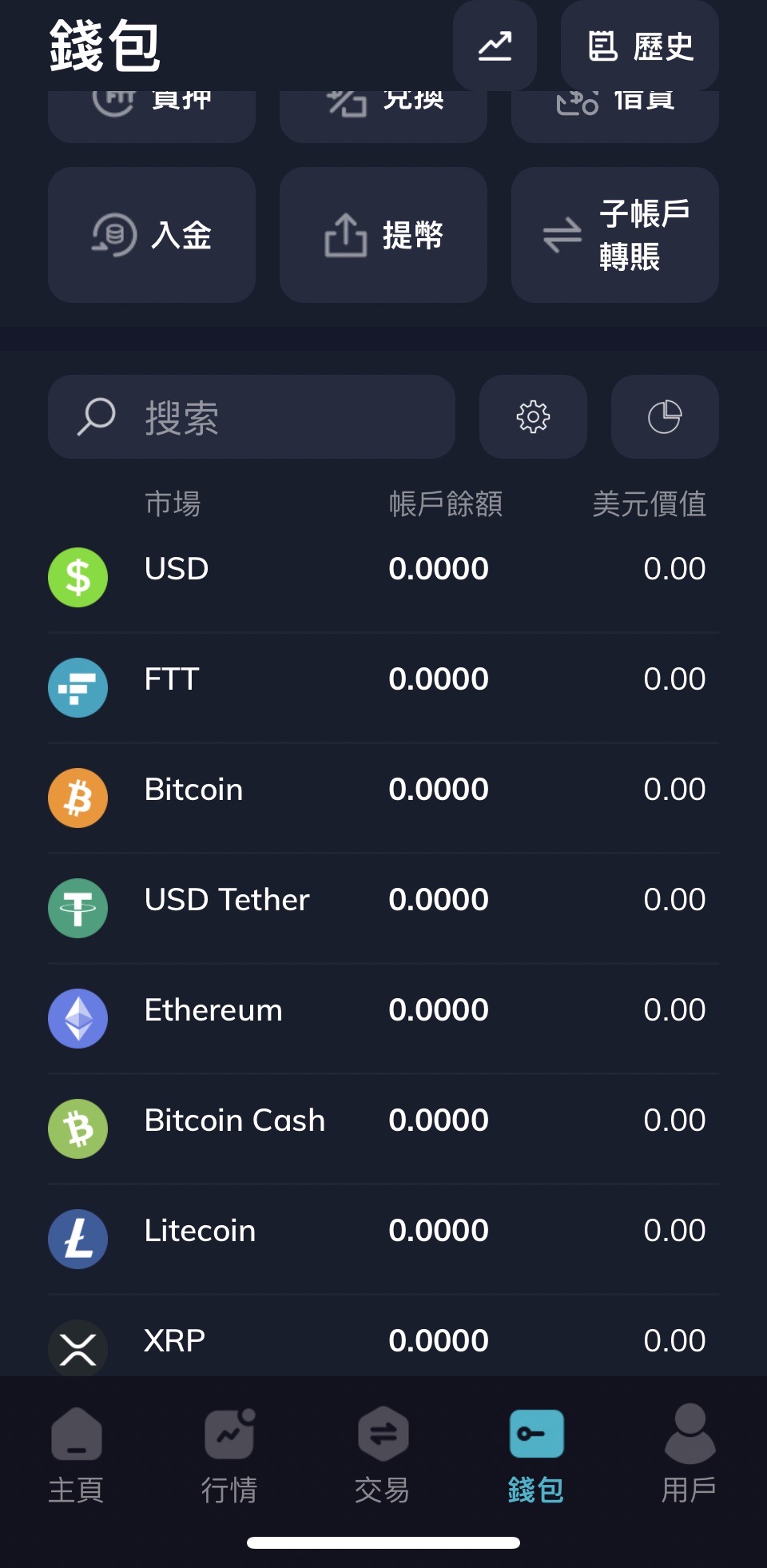Focus the 搜索 search field

[252, 416]
